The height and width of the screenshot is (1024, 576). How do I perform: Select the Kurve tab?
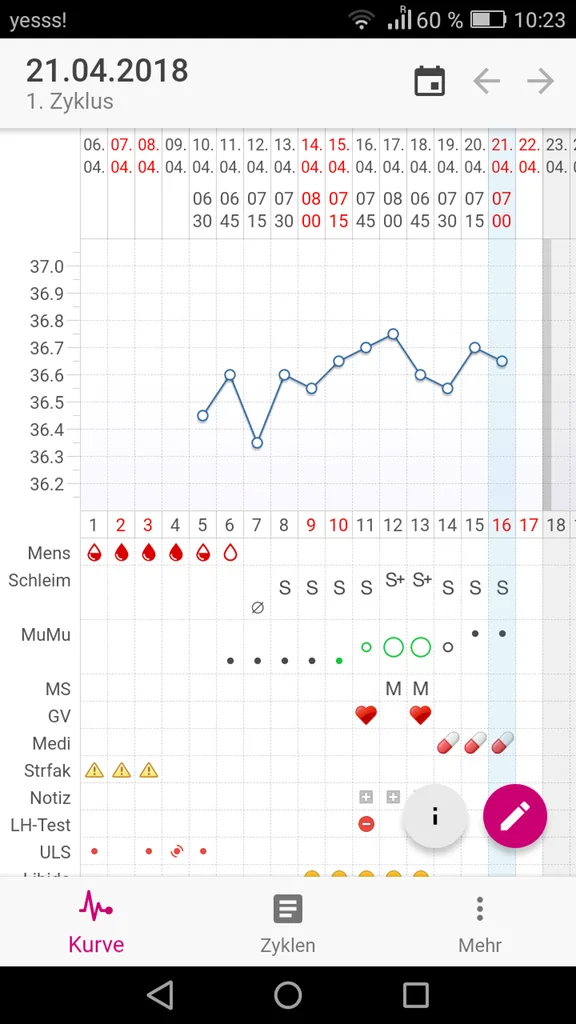point(96,923)
